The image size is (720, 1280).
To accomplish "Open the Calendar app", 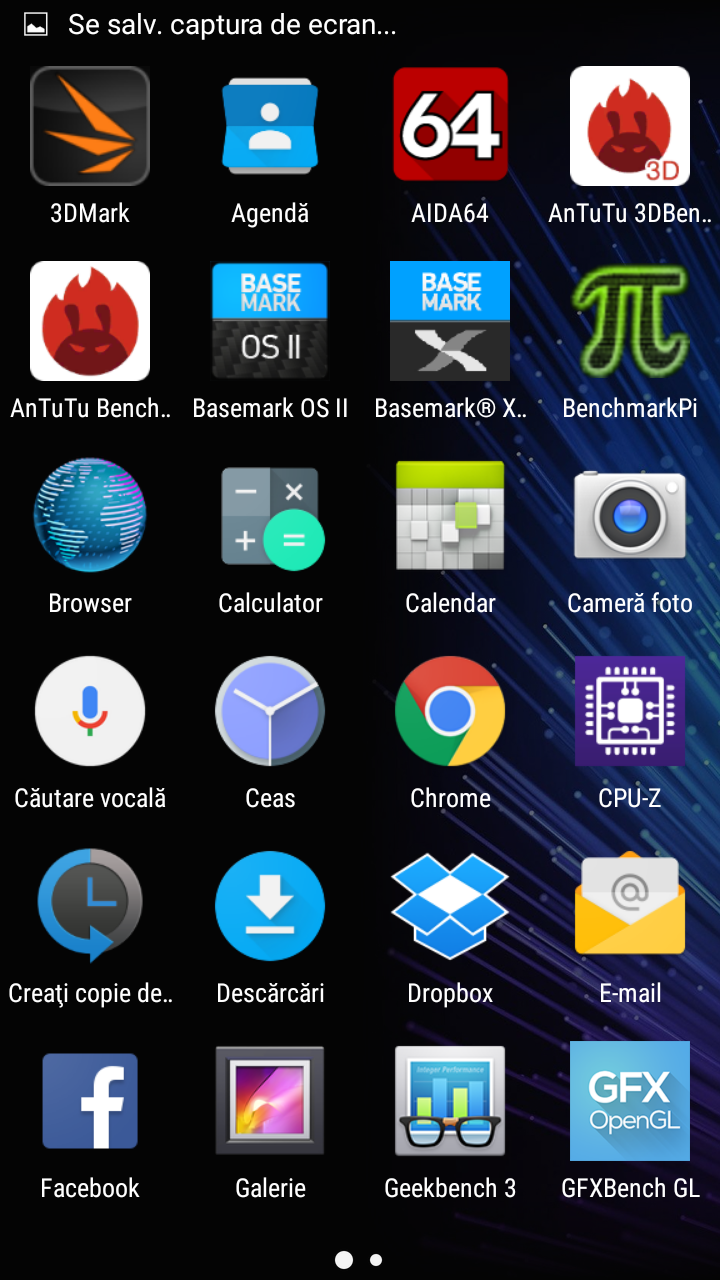I will tap(450, 516).
